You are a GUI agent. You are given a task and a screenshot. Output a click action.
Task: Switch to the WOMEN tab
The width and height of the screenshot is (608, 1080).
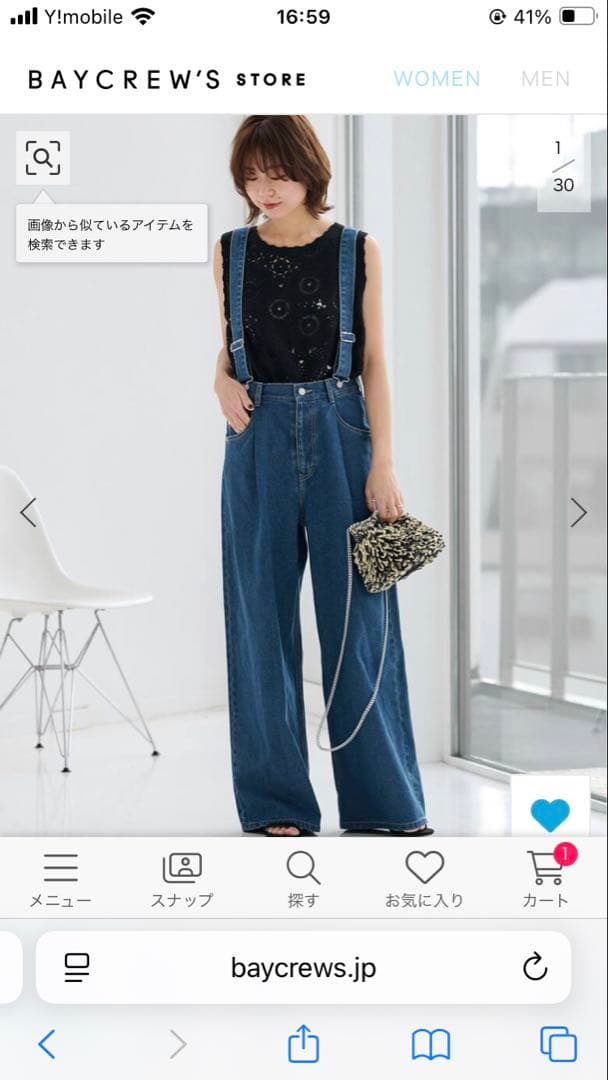pos(436,79)
